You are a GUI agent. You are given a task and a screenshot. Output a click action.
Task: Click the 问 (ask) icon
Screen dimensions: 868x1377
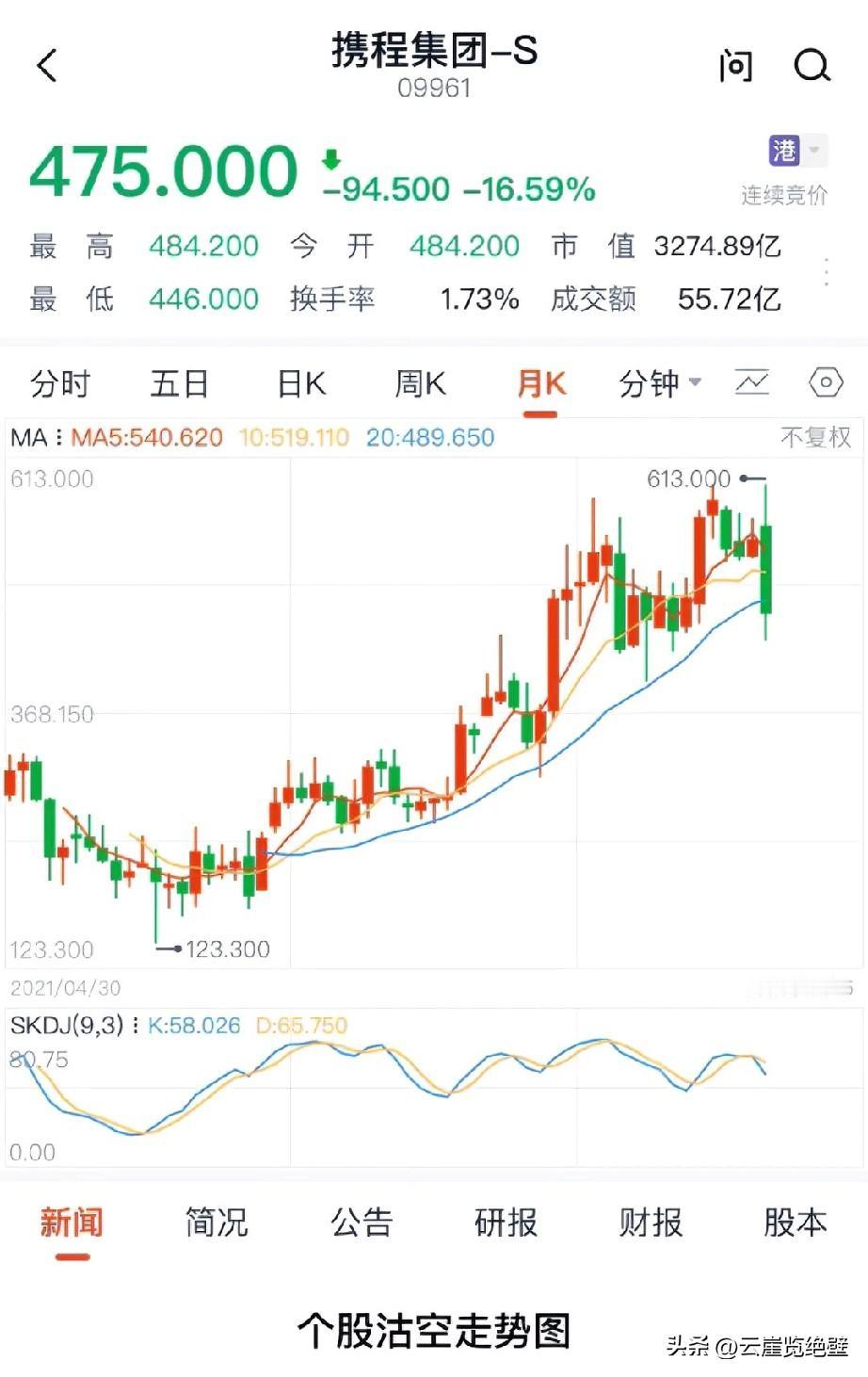[737, 67]
